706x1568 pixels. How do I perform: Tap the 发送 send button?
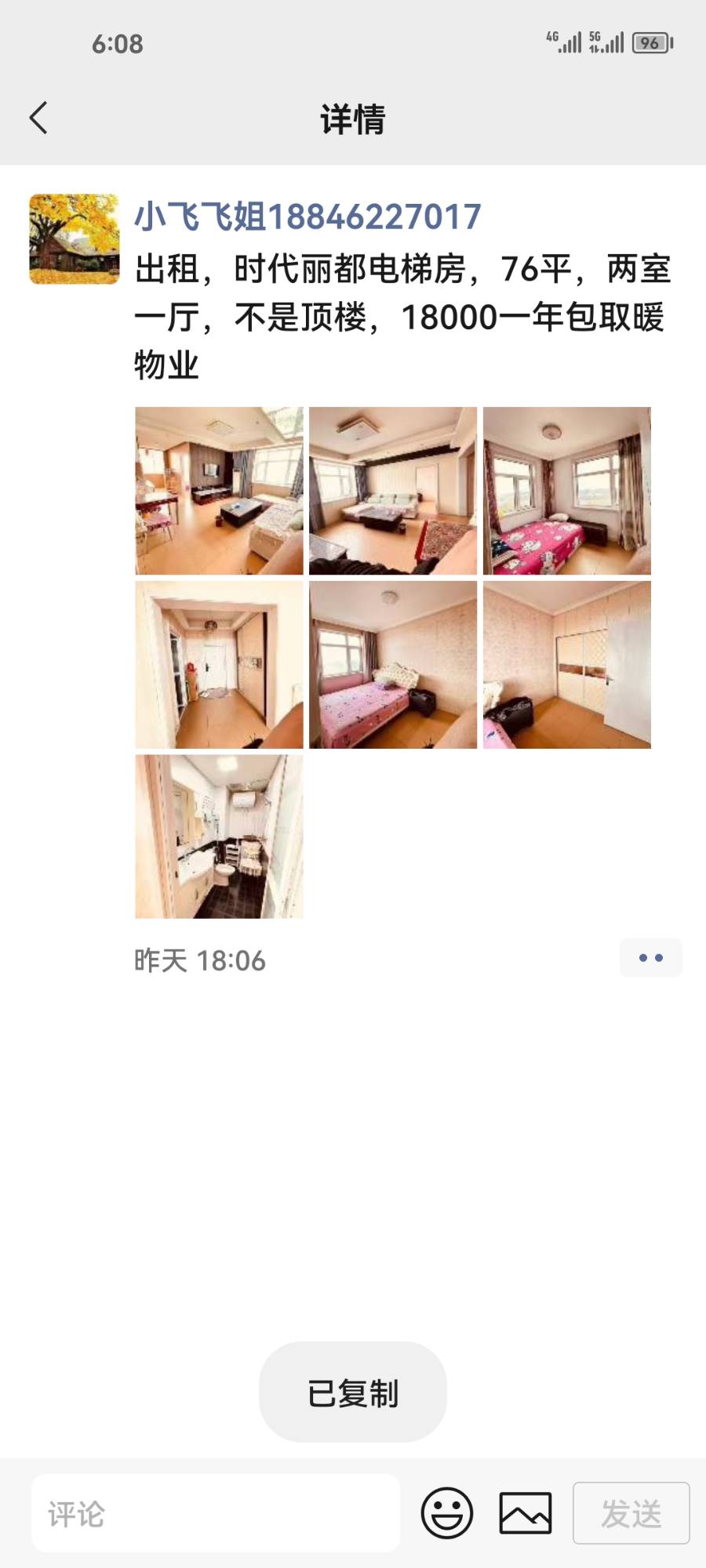point(631,1513)
